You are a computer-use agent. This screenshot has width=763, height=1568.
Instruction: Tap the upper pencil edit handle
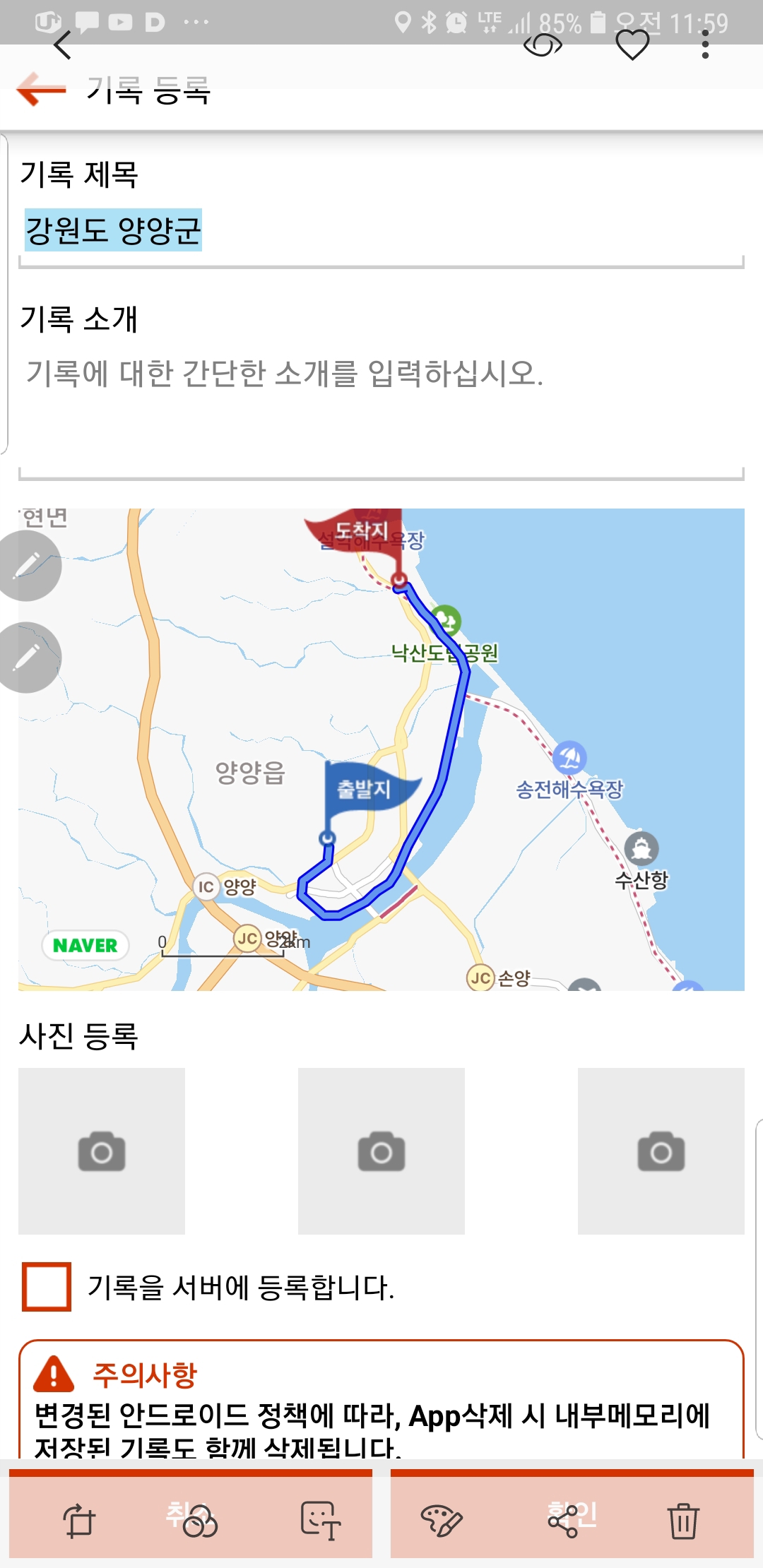[x=27, y=566]
